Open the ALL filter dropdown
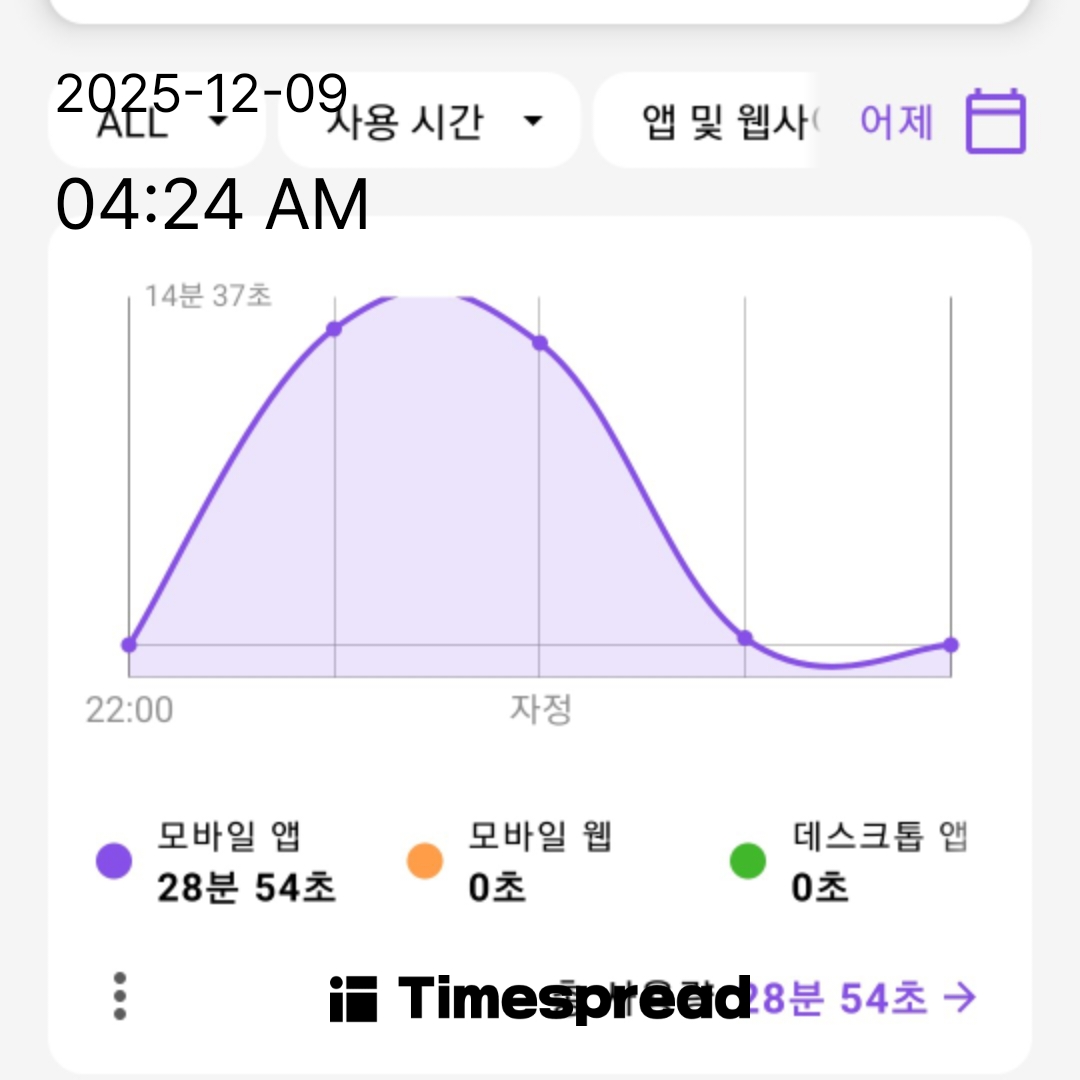The image size is (1080, 1080). tap(157, 121)
